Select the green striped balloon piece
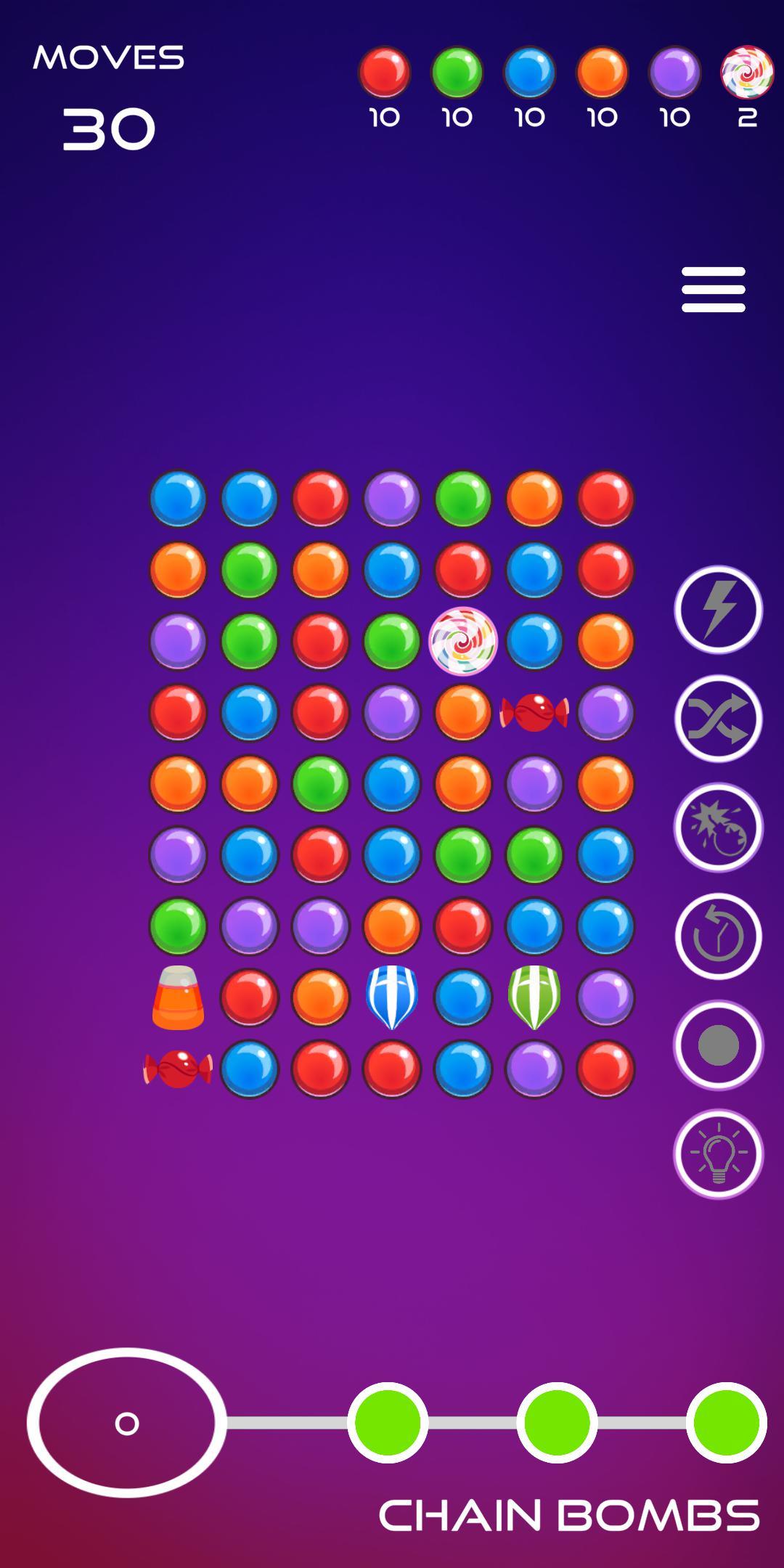Image resolution: width=784 pixels, height=1568 pixels. pos(534,997)
